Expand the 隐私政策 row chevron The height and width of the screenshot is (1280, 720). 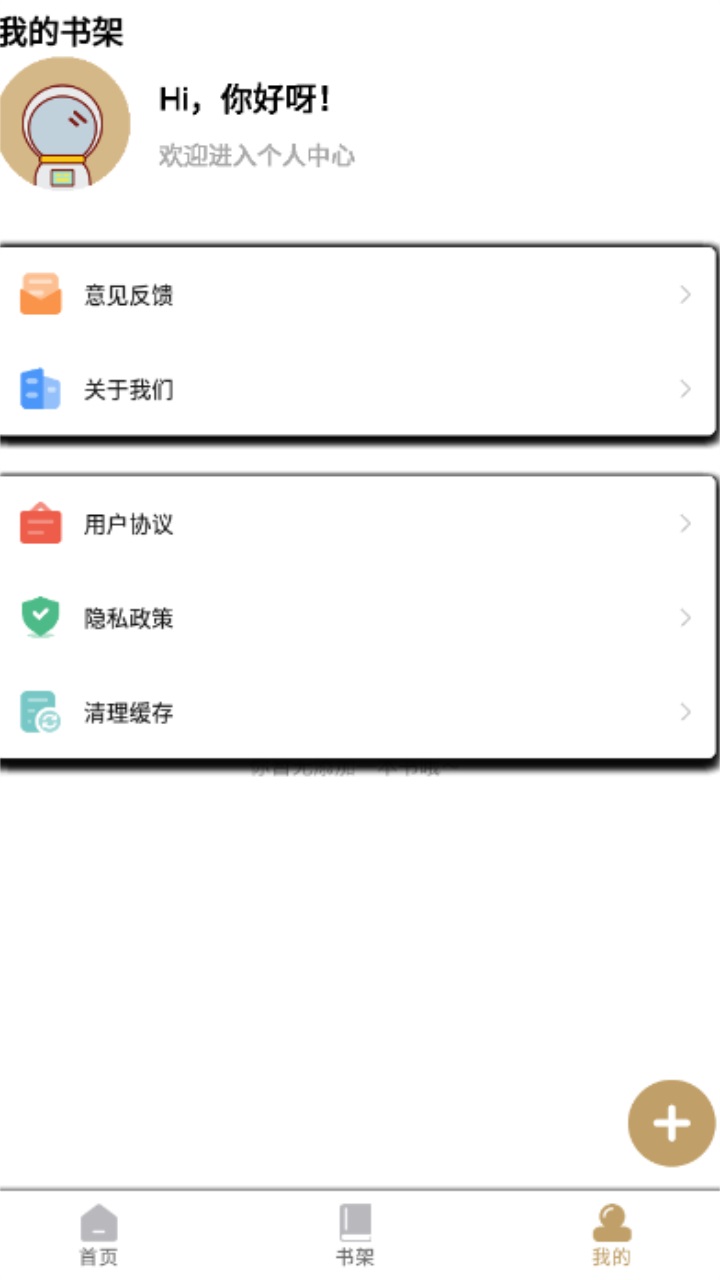(686, 618)
